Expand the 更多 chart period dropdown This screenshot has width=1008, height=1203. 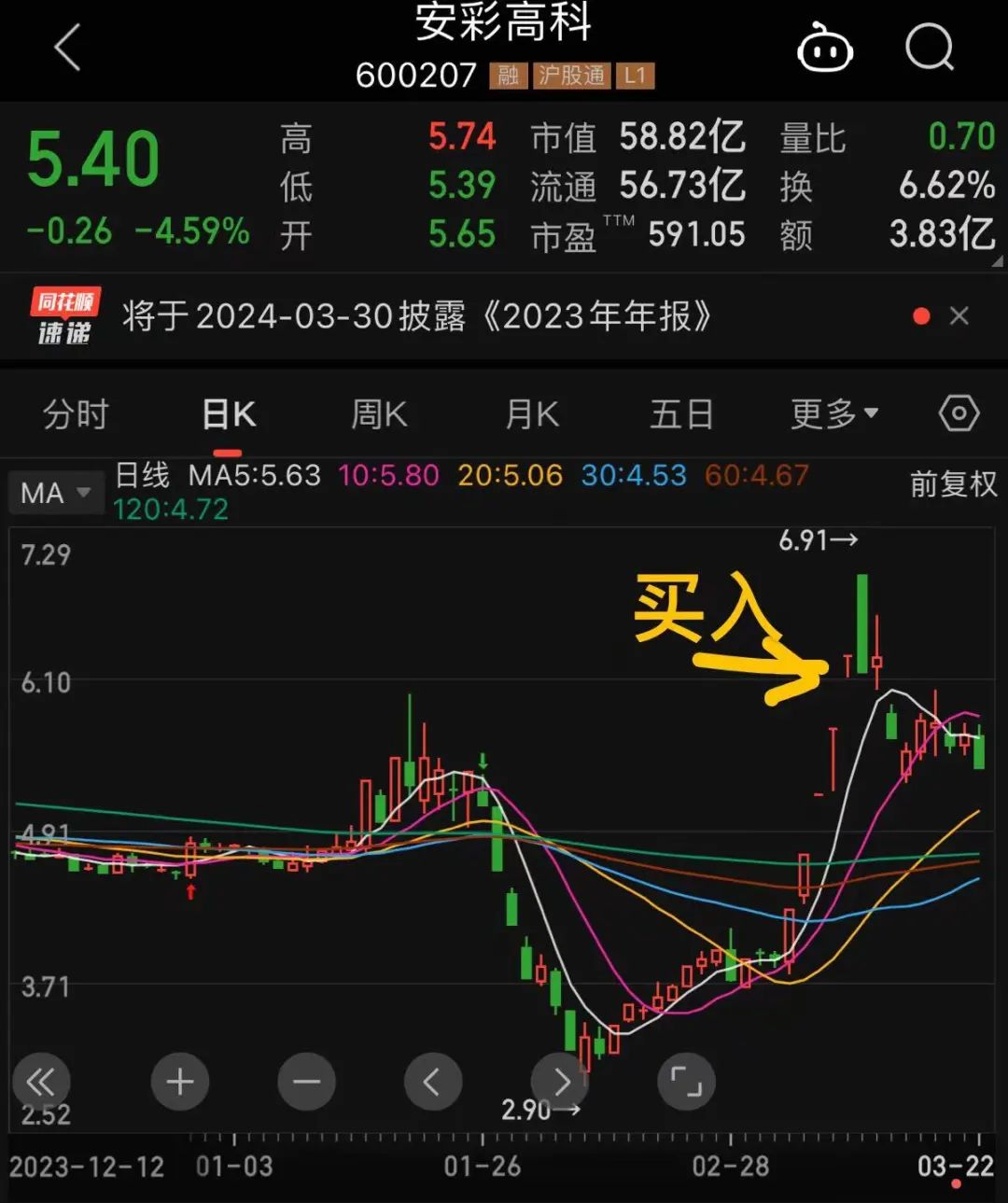(x=833, y=413)
